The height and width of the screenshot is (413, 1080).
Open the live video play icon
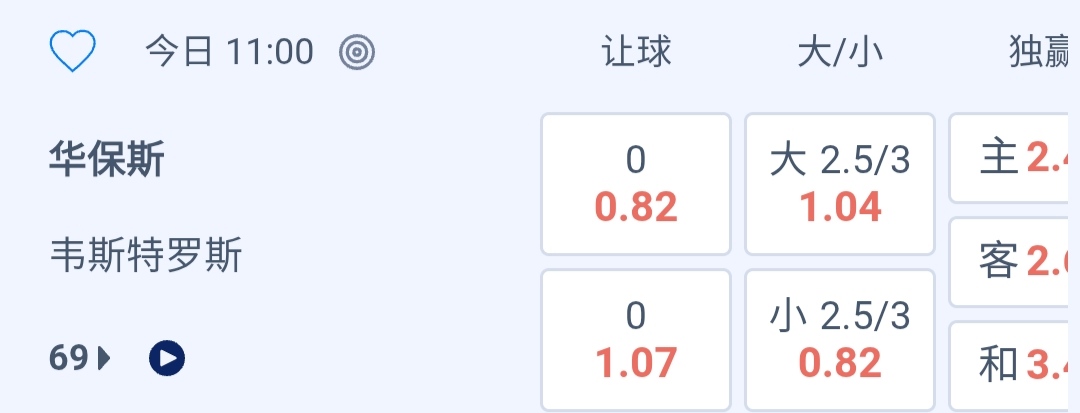coord(167,357)
